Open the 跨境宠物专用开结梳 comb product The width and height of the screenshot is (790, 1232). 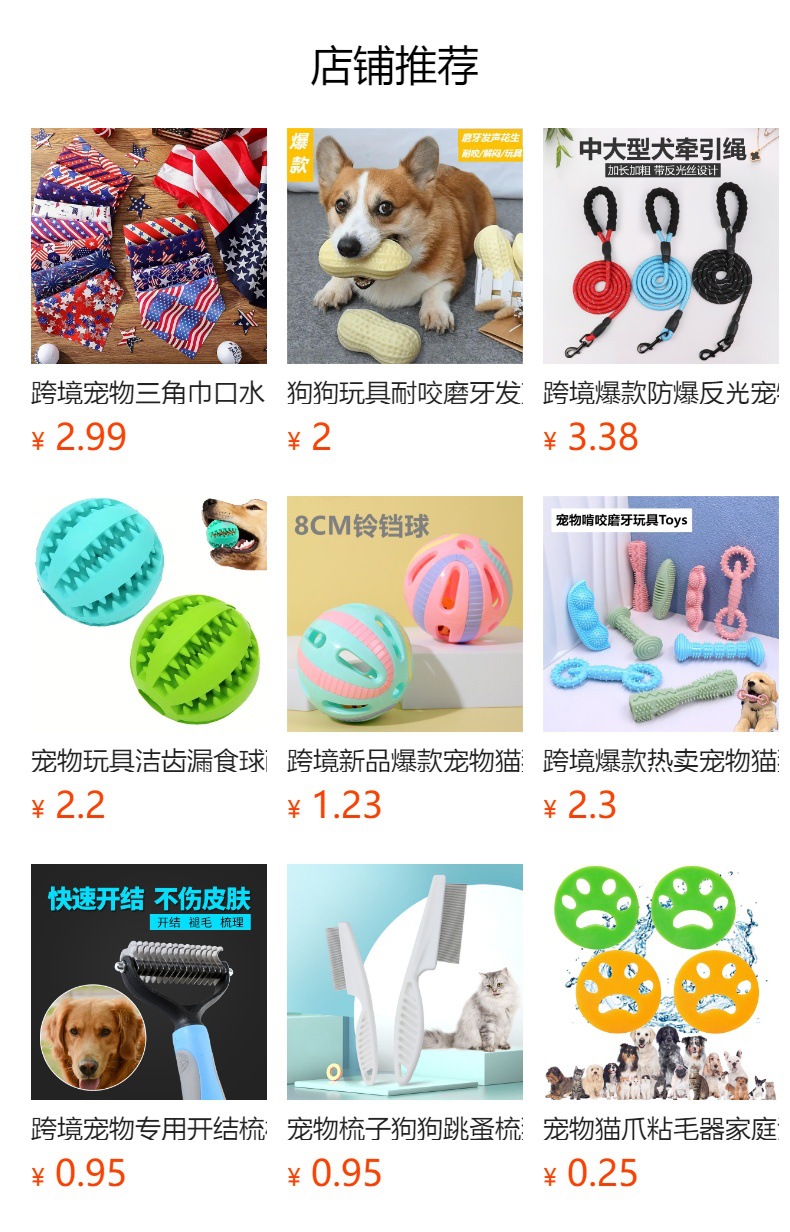pos(148,982)
